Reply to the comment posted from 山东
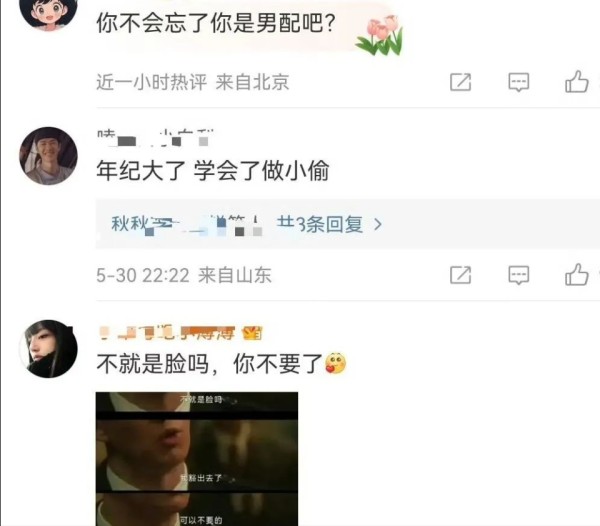Viewport: 600px width, 526px height. click(x=518, y=275)
